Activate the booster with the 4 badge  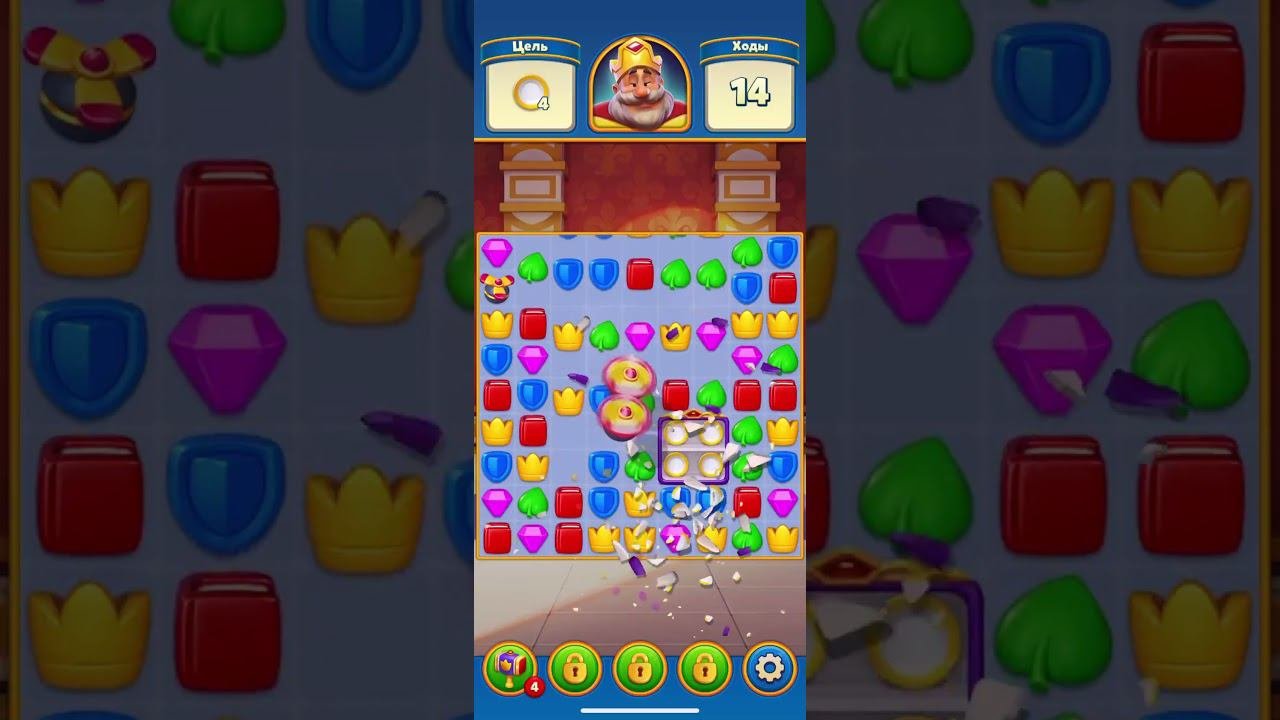(x=510, y=668)
